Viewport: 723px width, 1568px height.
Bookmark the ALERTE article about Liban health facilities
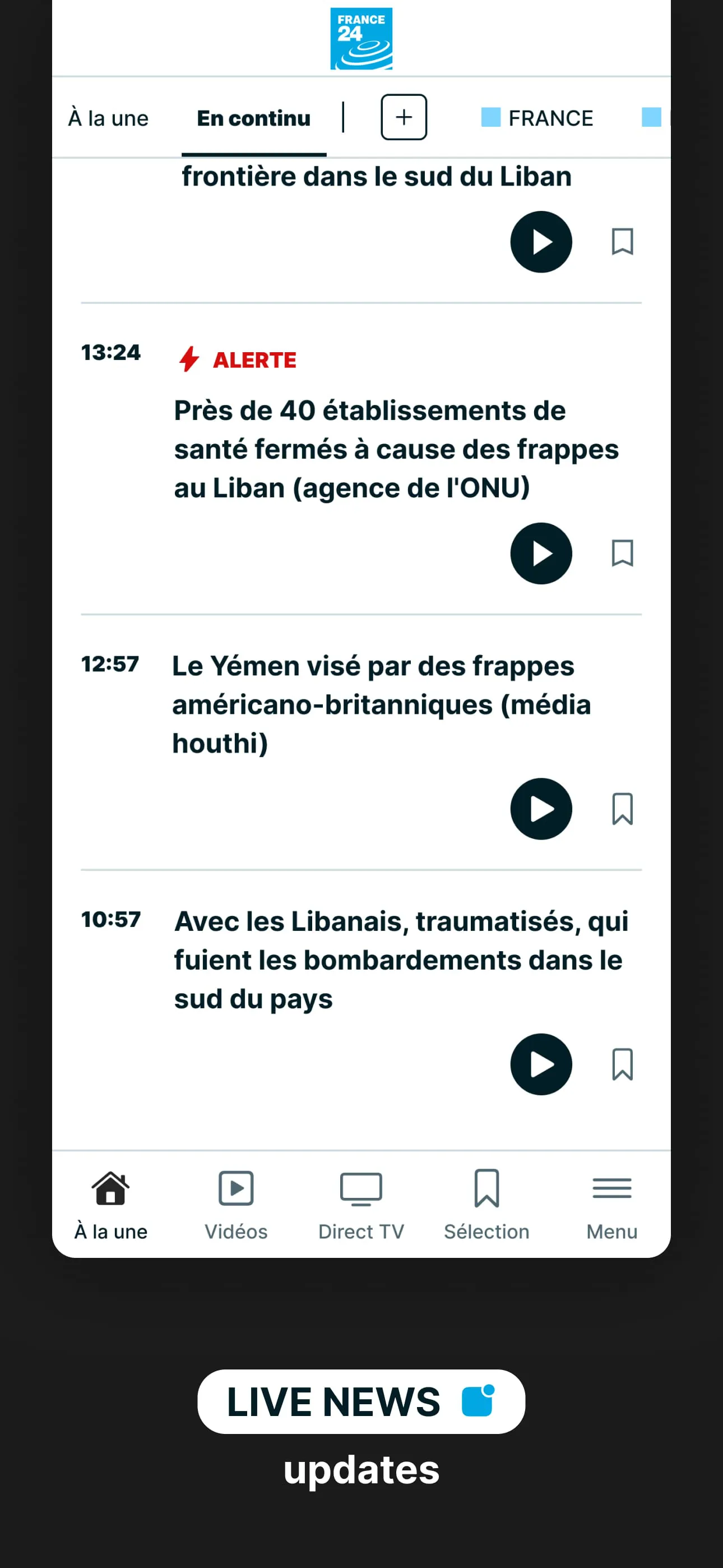(x=623, y=554)
